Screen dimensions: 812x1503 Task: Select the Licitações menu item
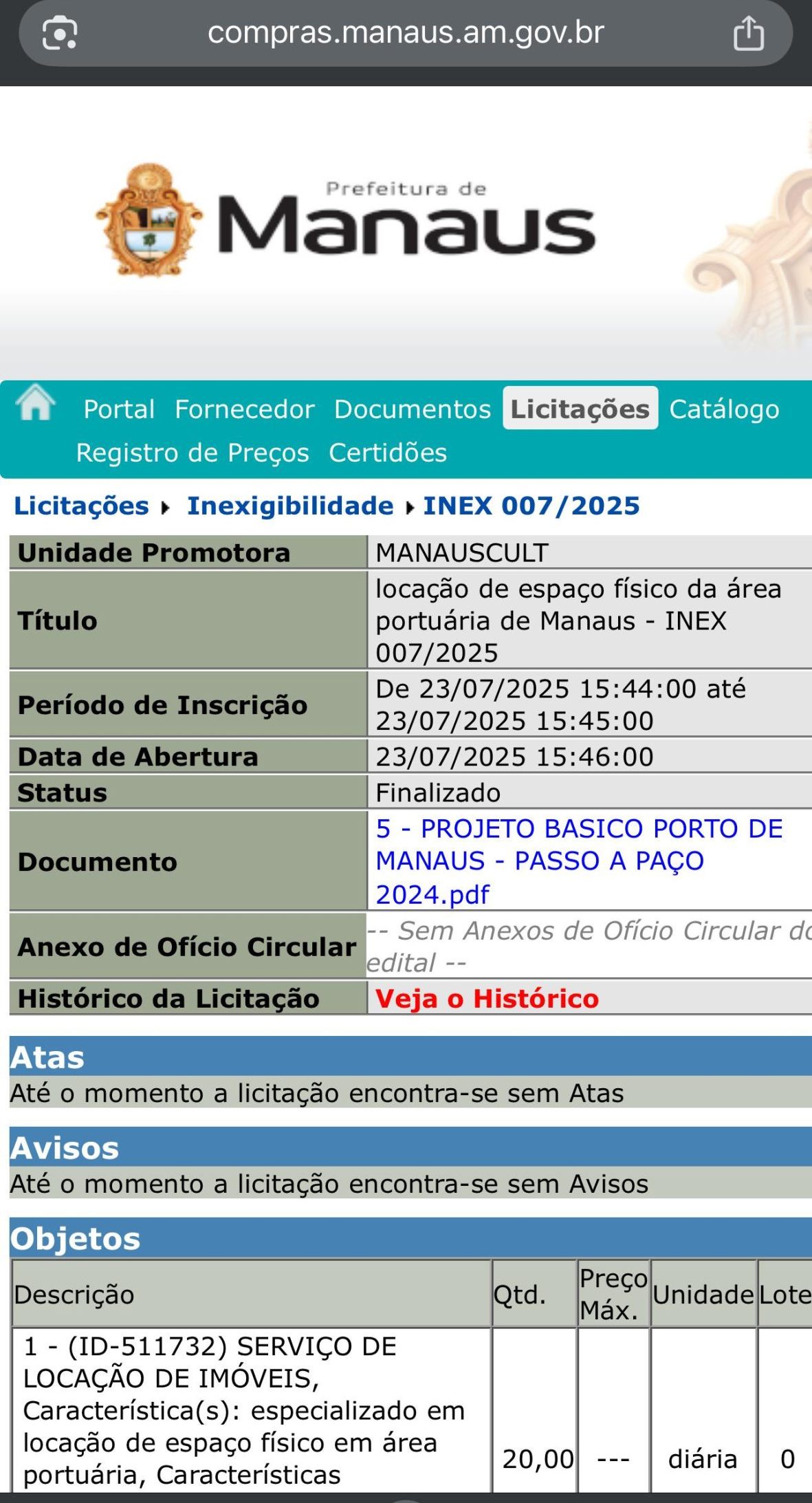pyautogui.click(x=580, y=409)
